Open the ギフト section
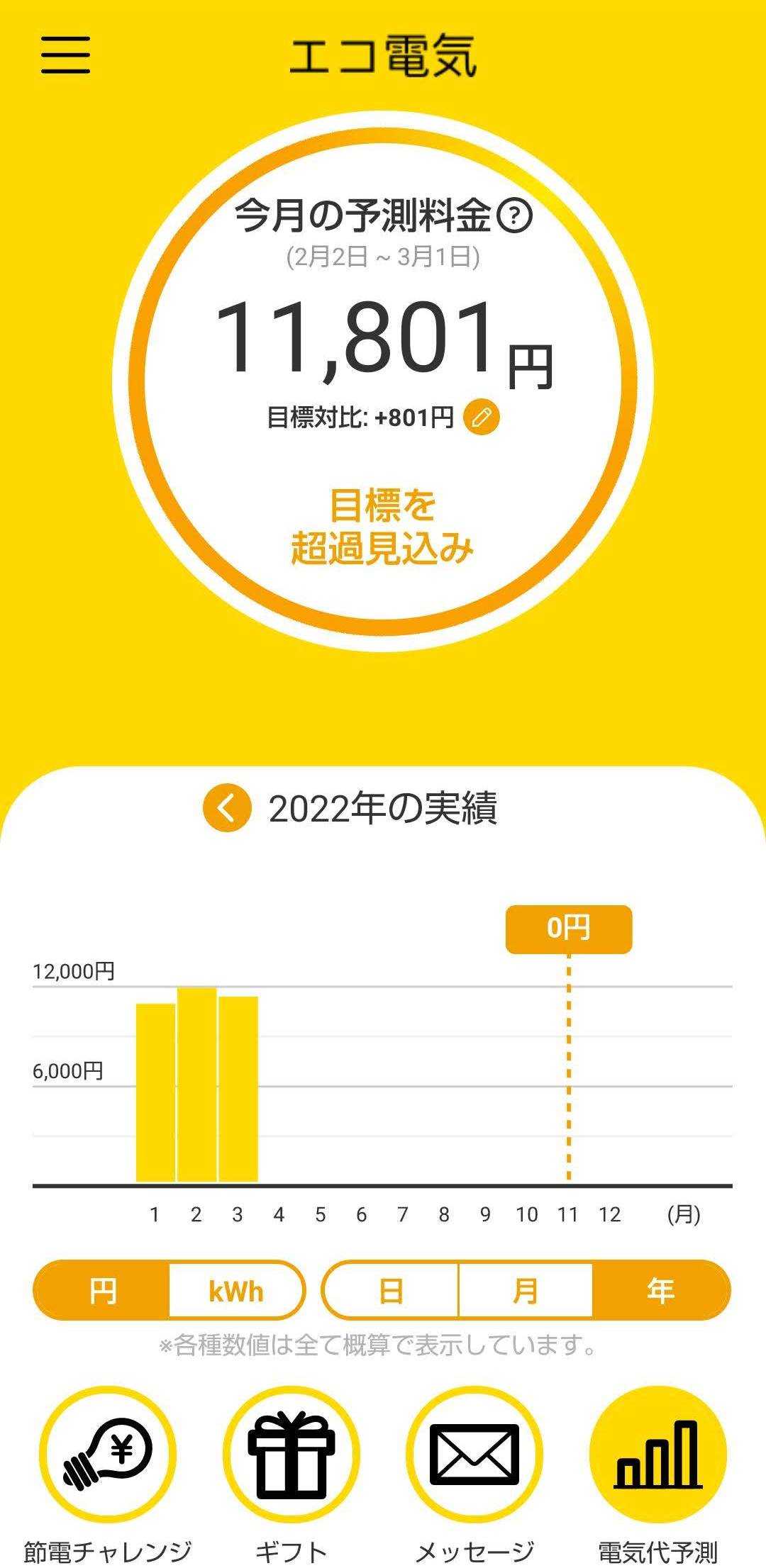 [x=291, y=1456]
